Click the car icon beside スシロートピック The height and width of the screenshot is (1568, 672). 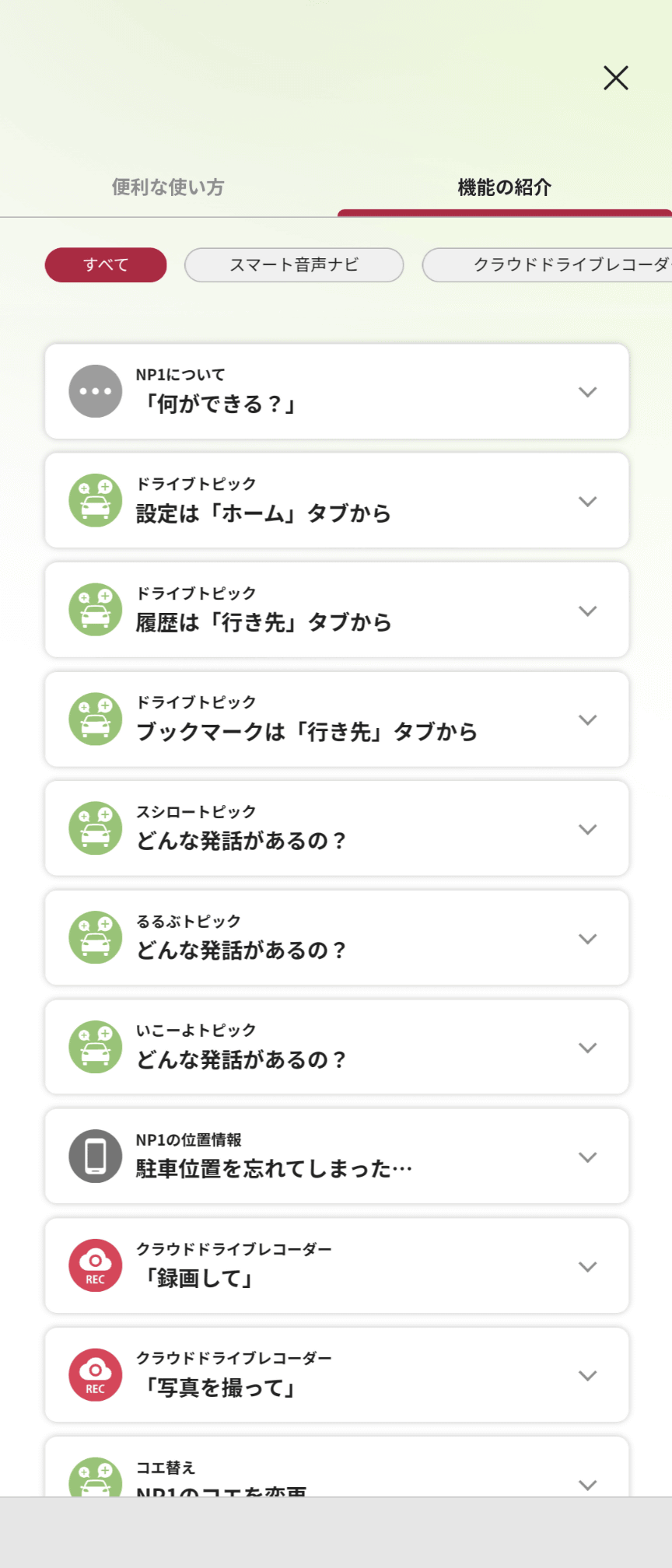tap(95, 828)
